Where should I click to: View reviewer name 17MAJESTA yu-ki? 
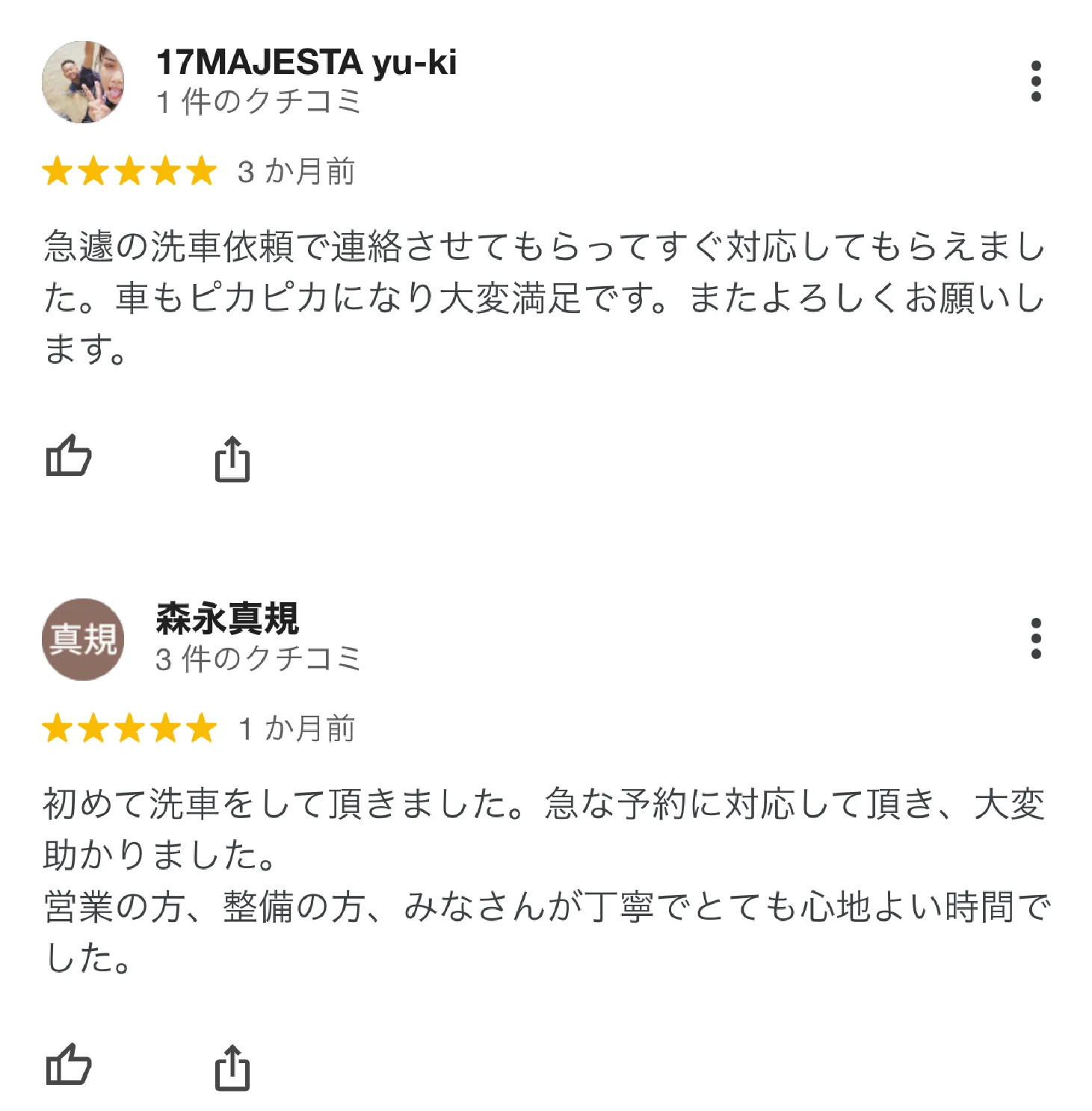(306, 62)
